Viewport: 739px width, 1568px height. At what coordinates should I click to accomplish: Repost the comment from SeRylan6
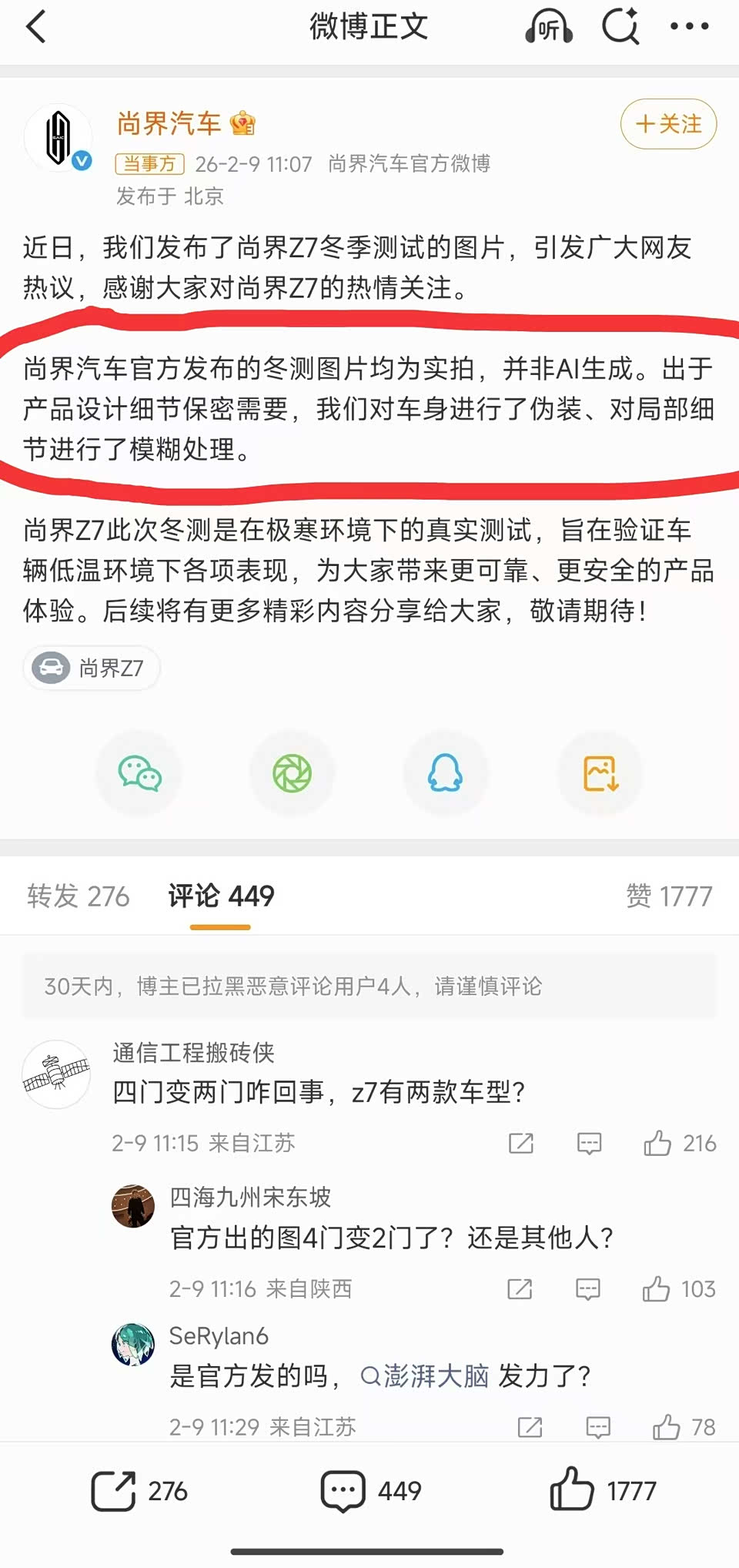[530, 1427]
